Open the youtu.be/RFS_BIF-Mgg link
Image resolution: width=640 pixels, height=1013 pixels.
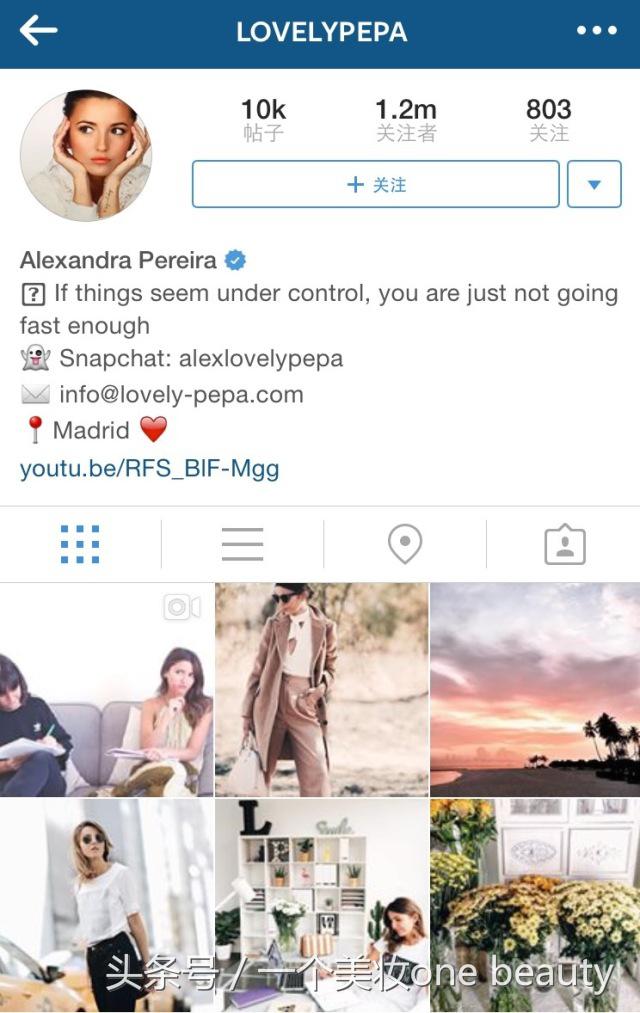(x=149, y=468)
